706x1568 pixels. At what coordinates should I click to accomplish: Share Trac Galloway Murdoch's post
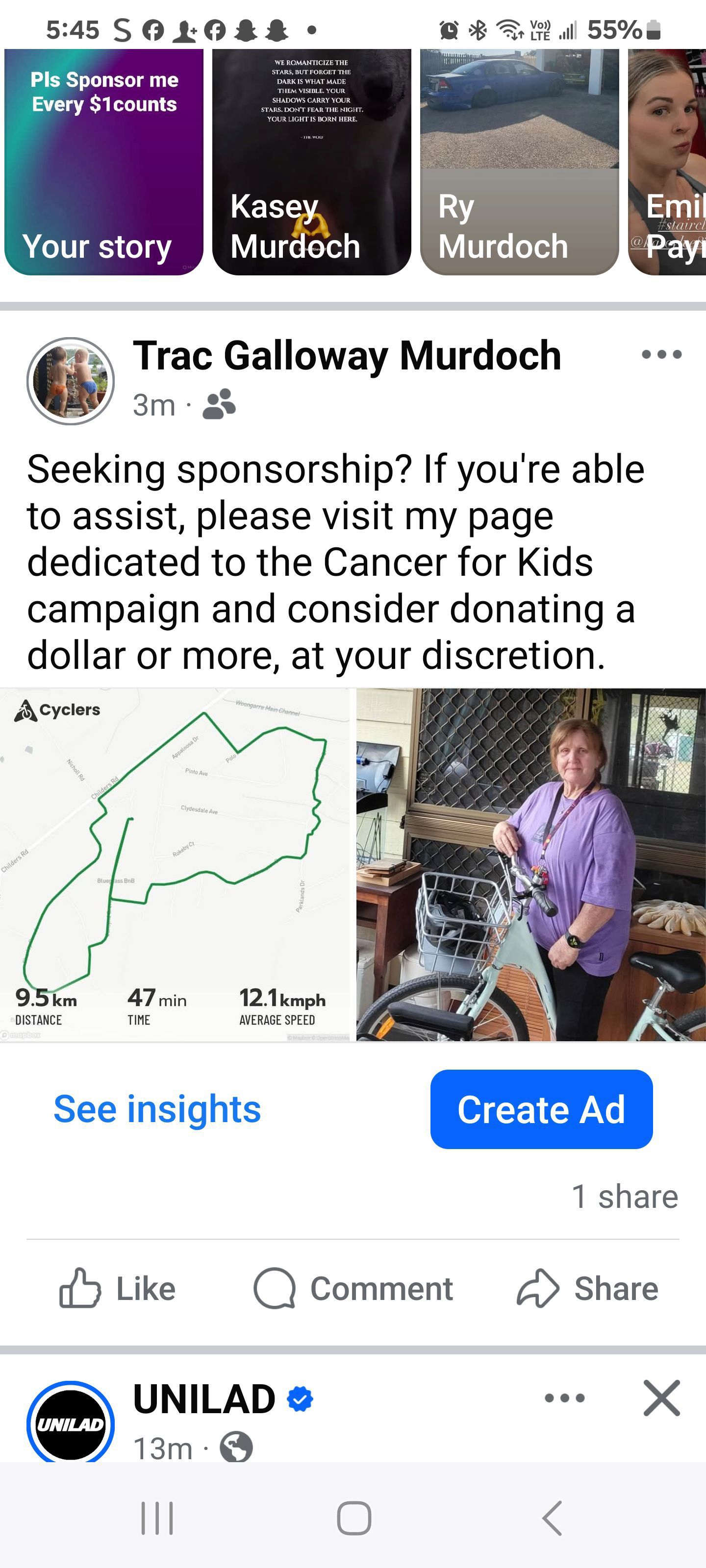[588, 1289]
